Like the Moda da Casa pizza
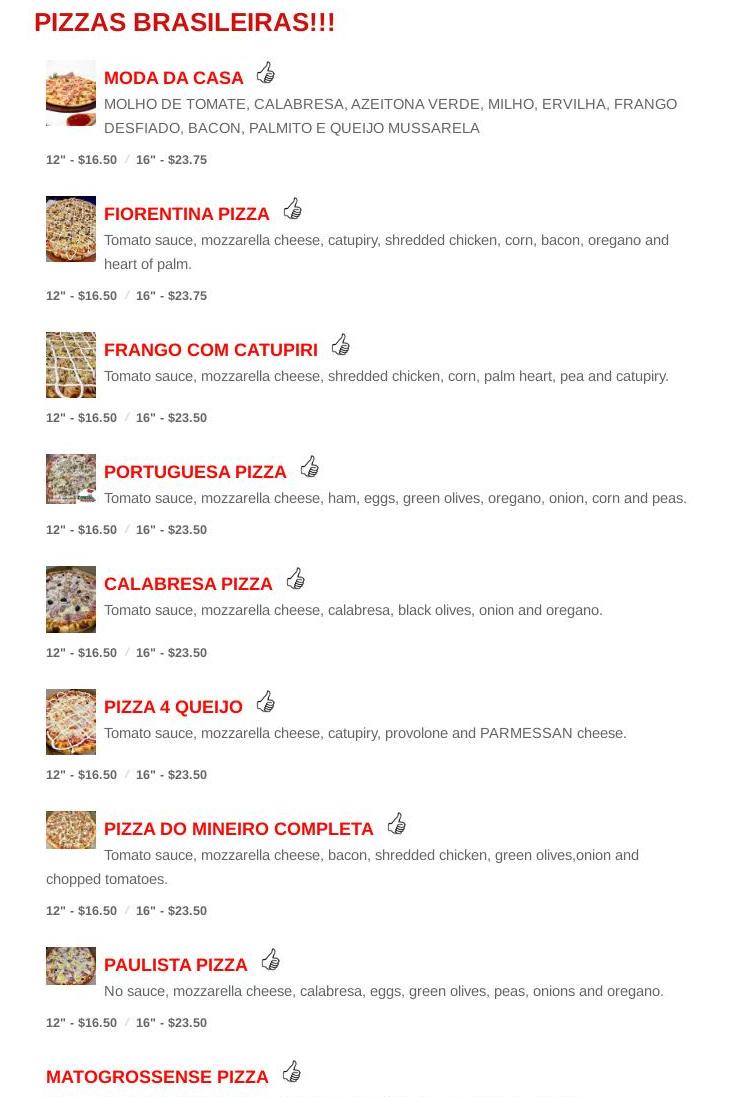The image size is (730, 1097). 265,73
